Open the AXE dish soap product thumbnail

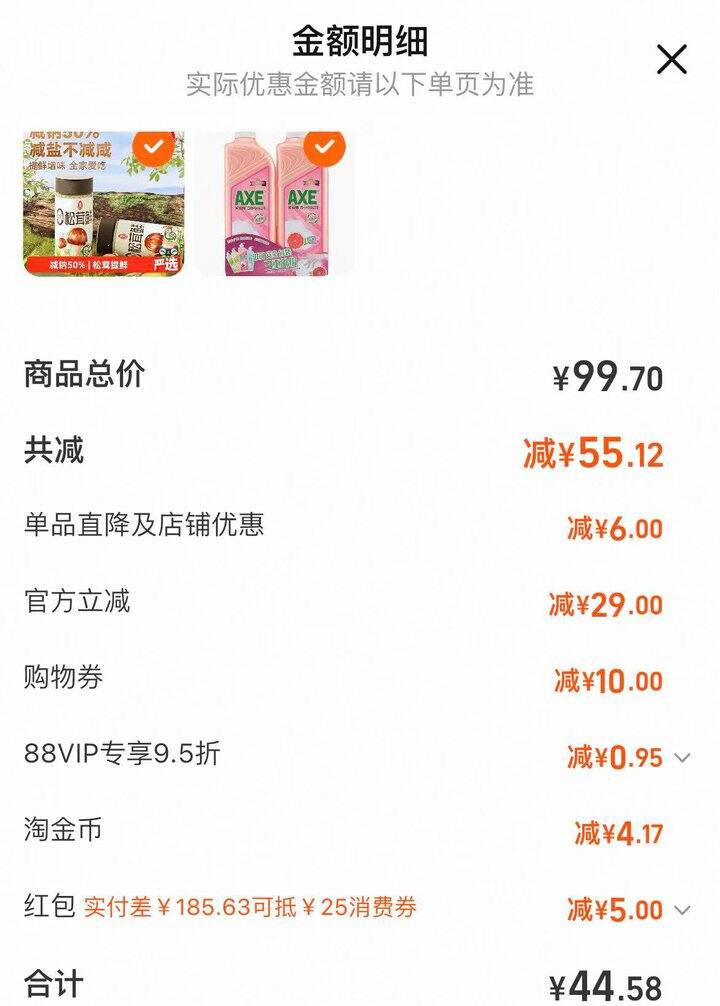point(276,203)
